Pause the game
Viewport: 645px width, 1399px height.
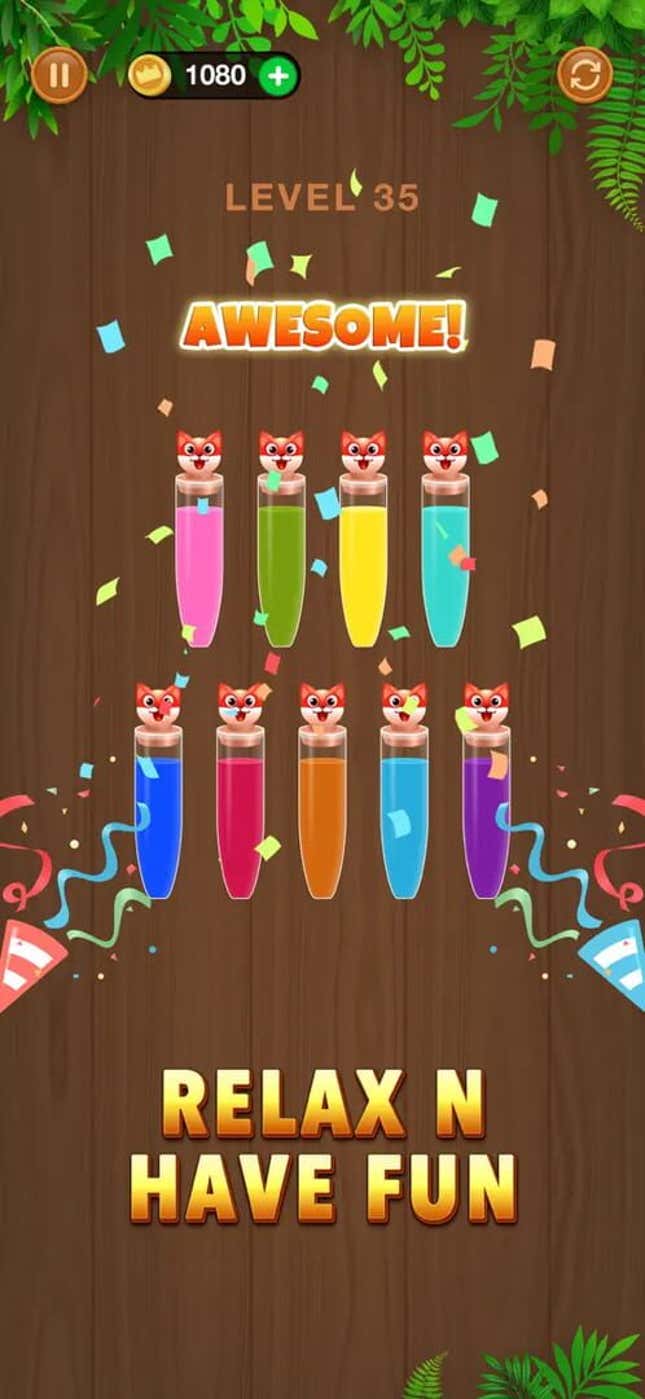click(59, 75)
